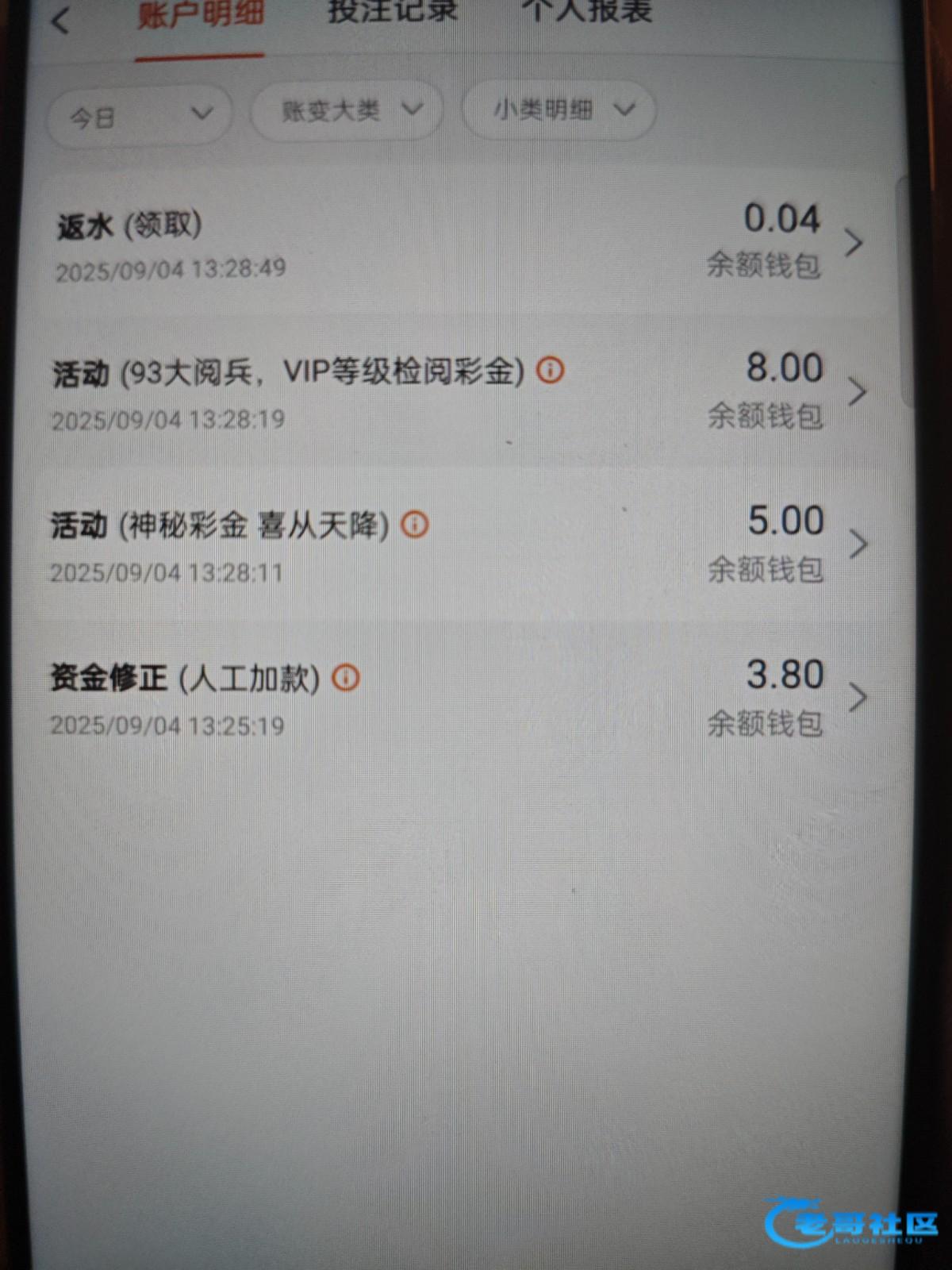The image size is (952, 1270).
Task: Tap the info icon next to 人工加款
Action: tap(345, 677)
